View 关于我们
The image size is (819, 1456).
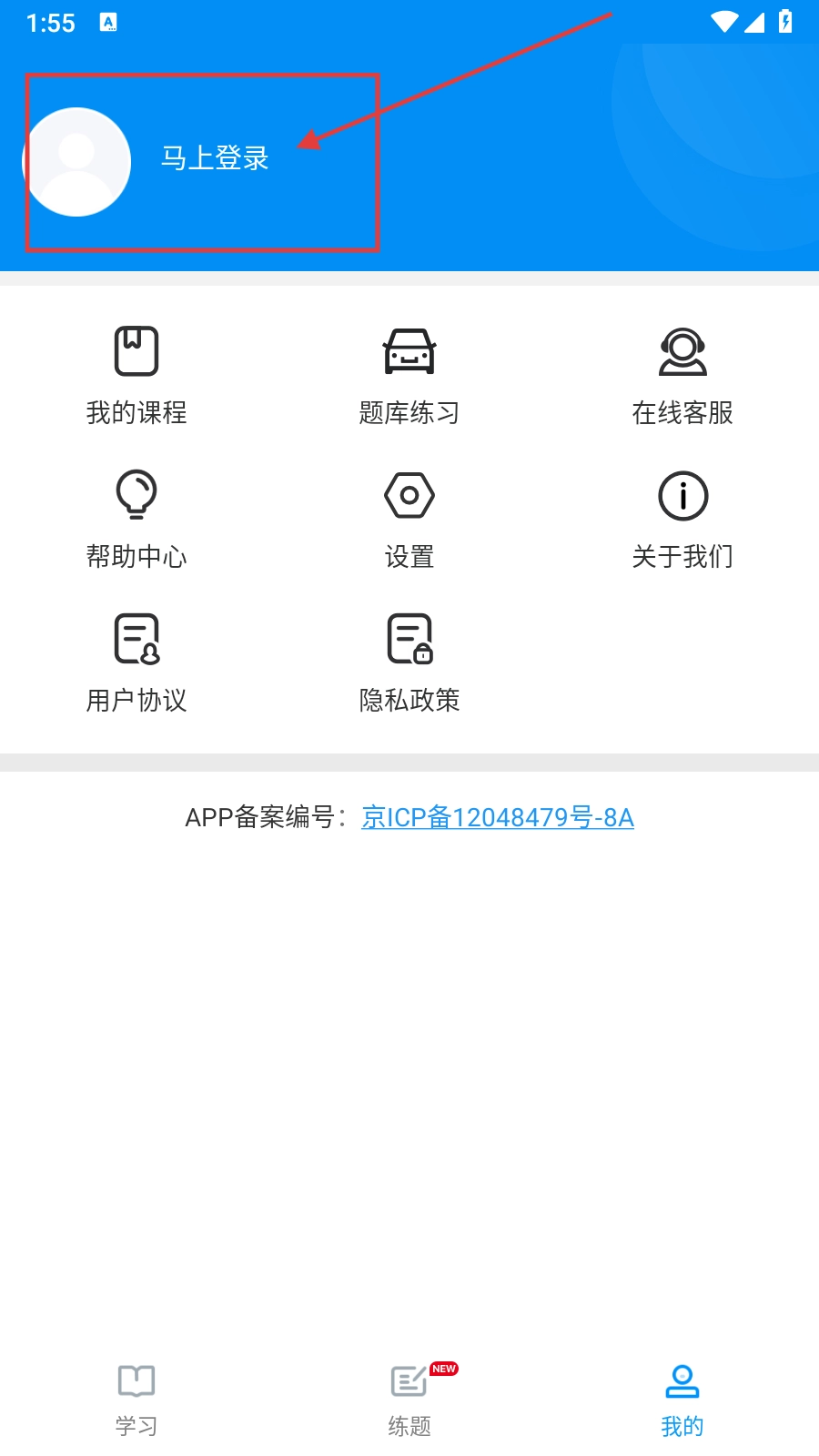pyautogui.click(x=682, y=519)
